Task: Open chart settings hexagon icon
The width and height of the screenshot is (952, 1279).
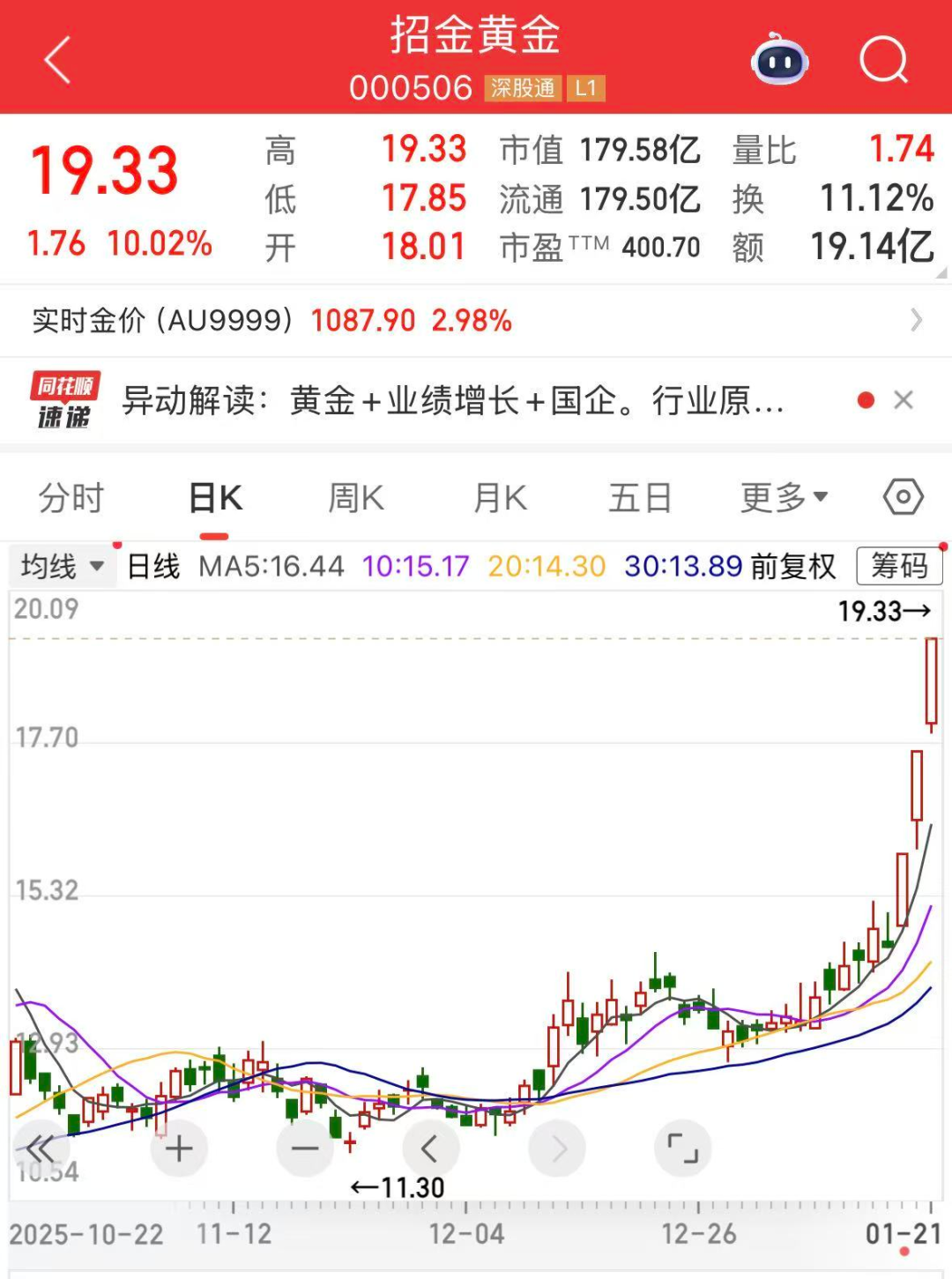Action: [x=903, y=498]
